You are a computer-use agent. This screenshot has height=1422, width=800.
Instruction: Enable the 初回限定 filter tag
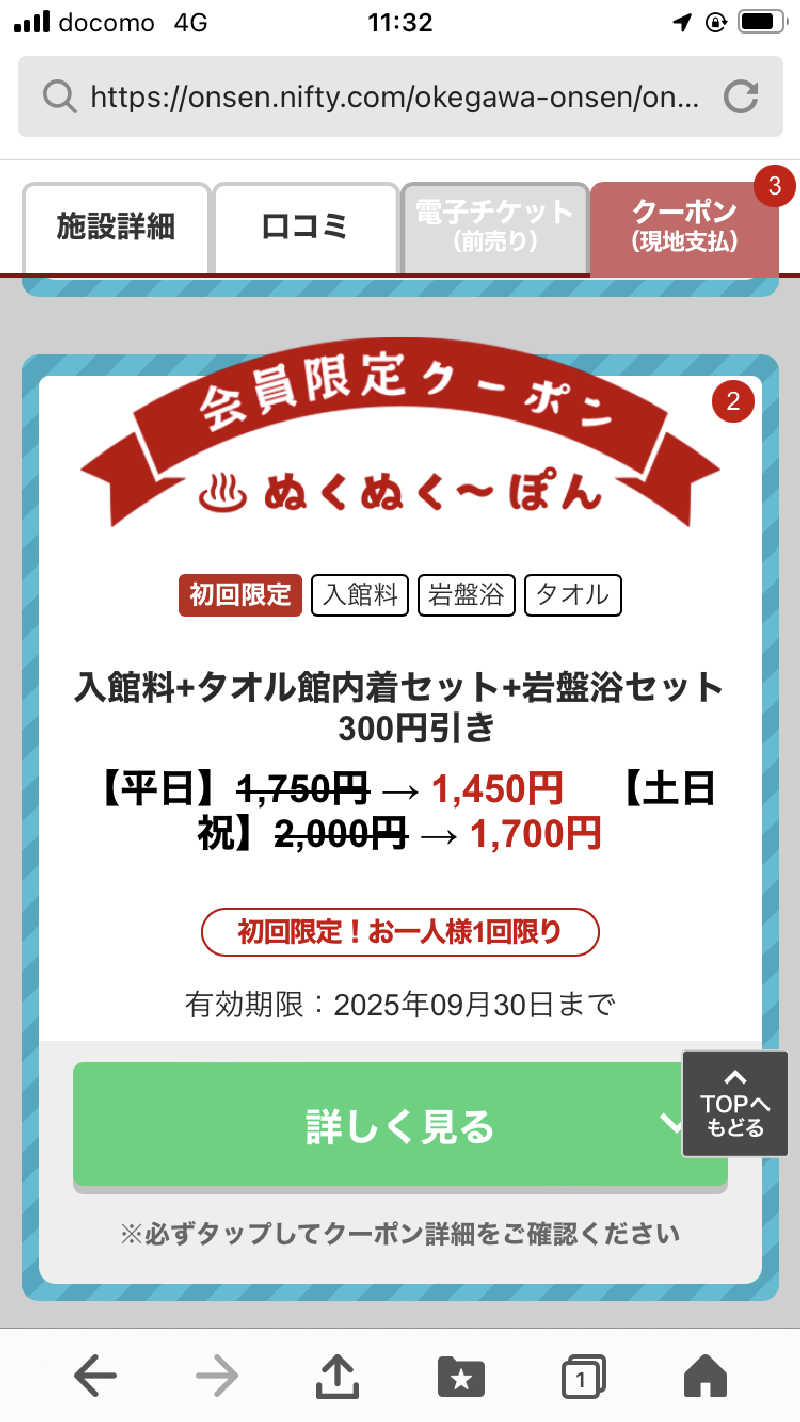(x=240, y=594)
